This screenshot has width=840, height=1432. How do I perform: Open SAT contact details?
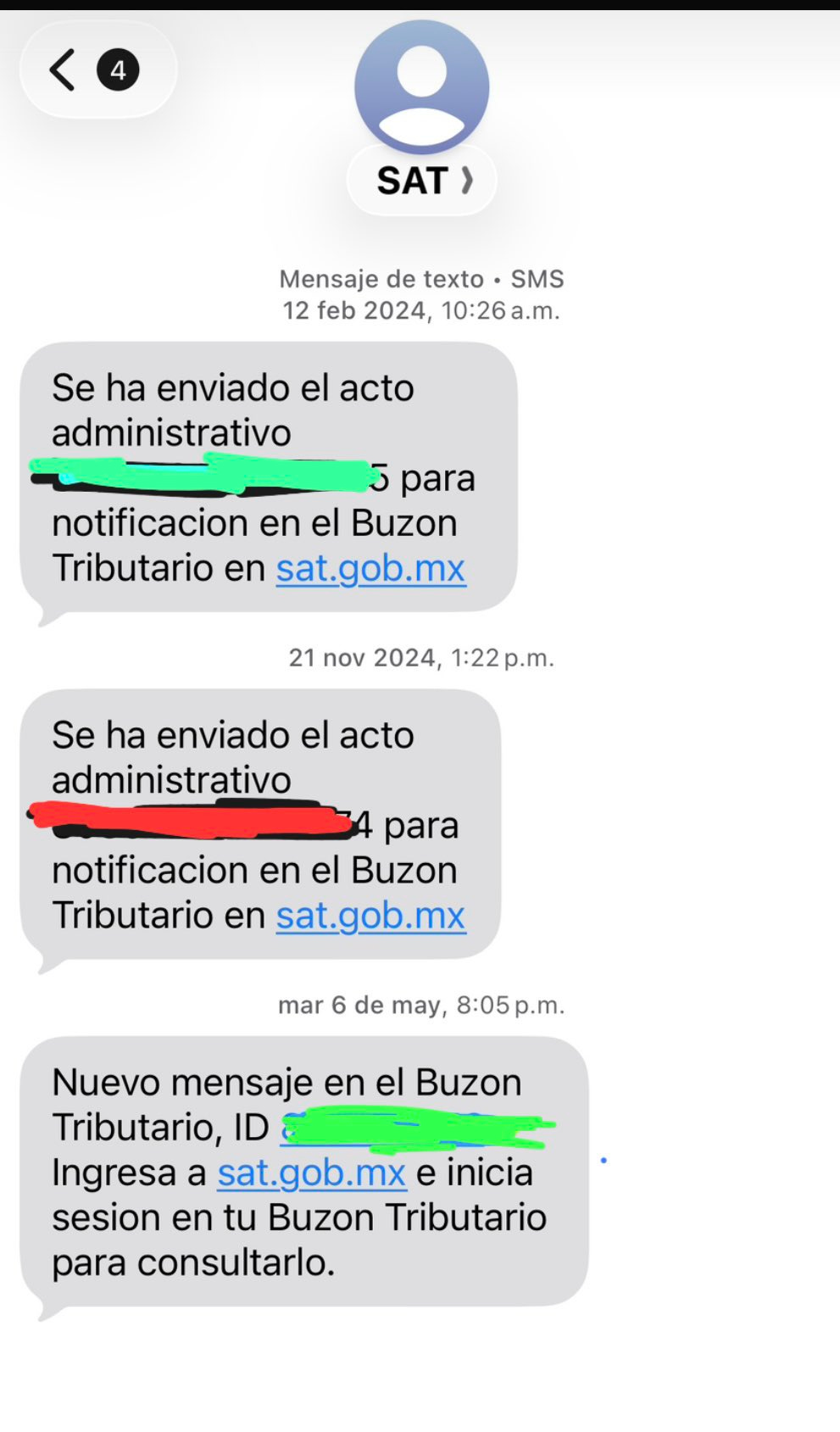click(421, 181)
